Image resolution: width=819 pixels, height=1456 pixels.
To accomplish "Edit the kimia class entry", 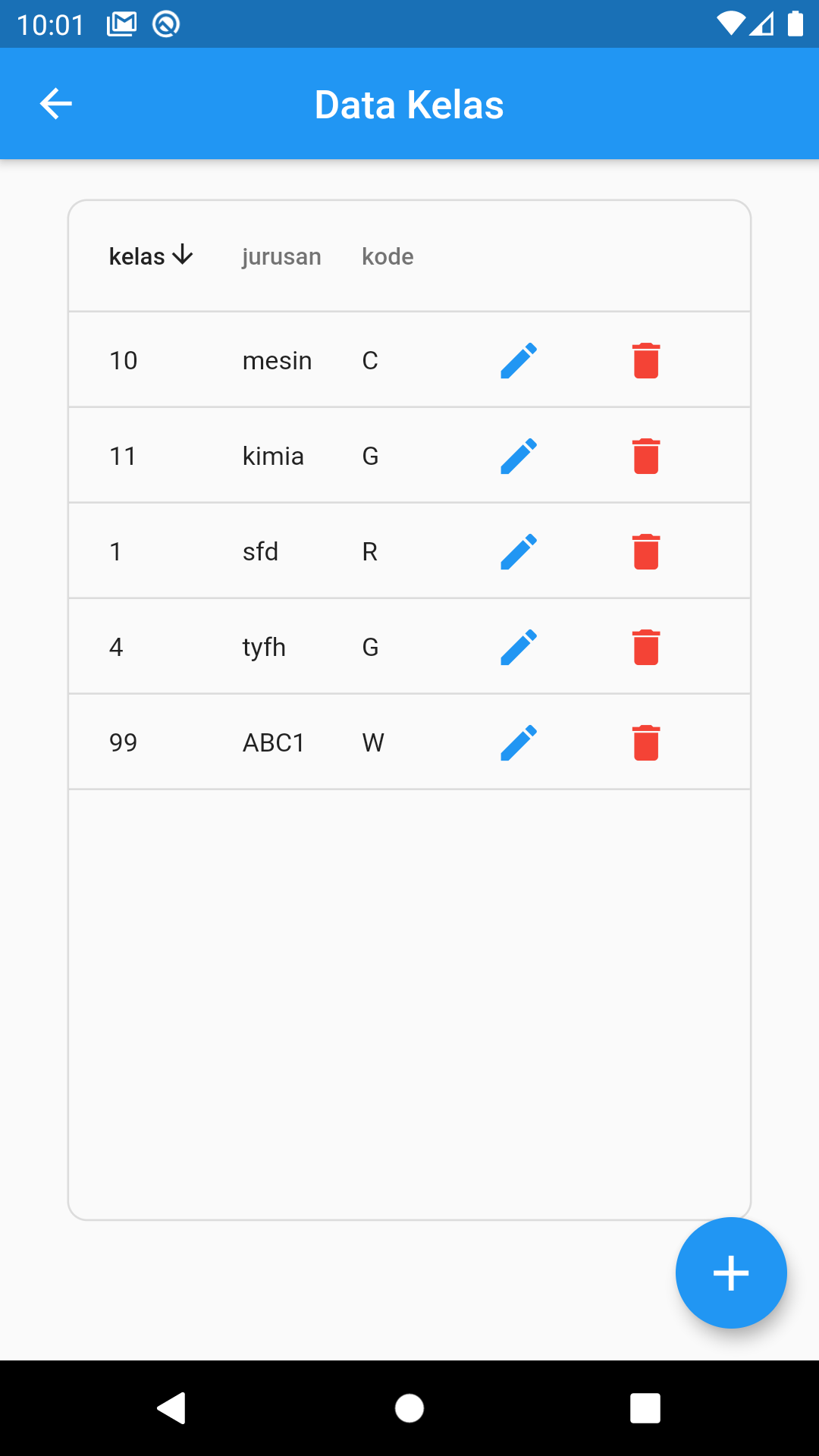I will tap(518, 456).
